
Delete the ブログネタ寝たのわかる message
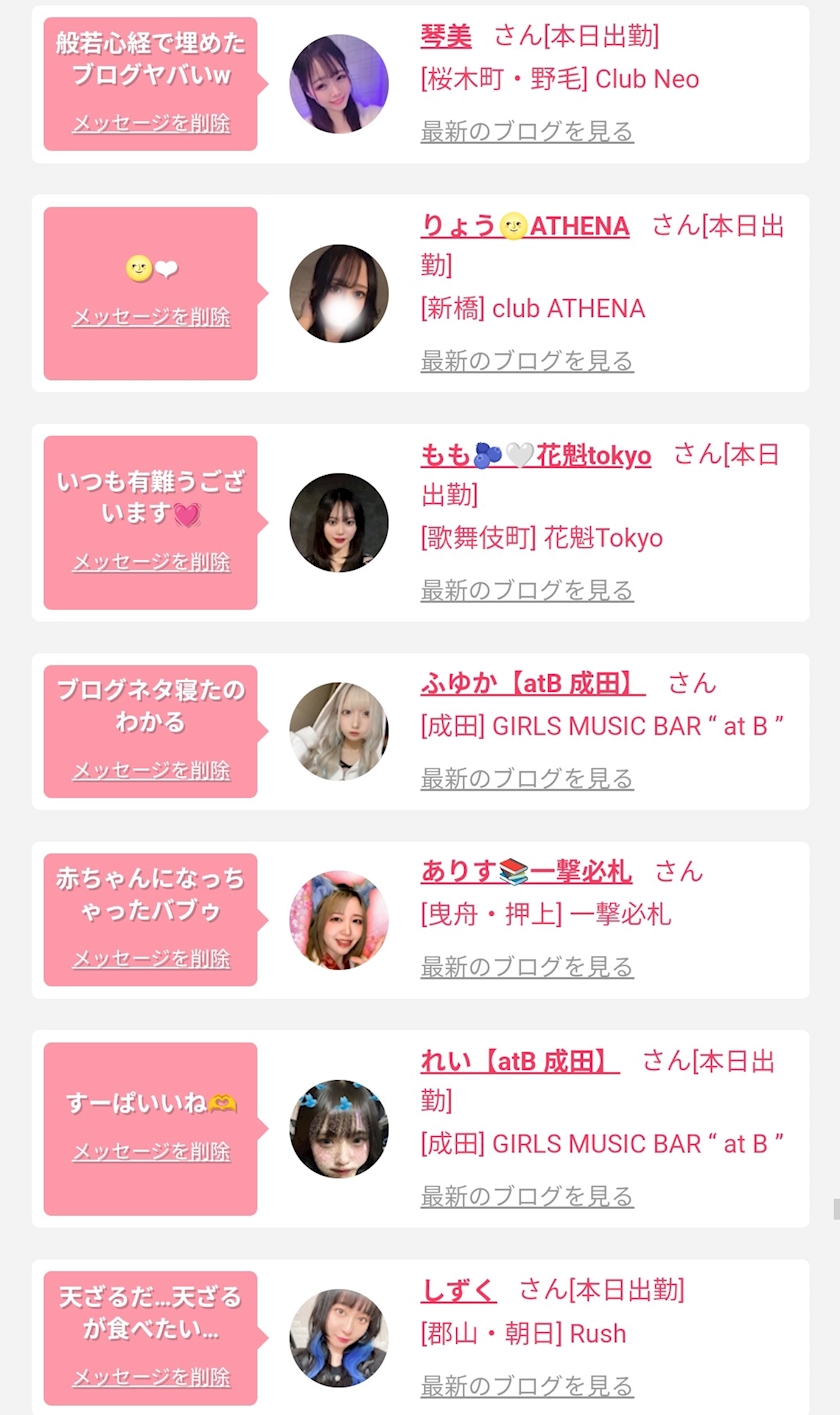point(151,770)
